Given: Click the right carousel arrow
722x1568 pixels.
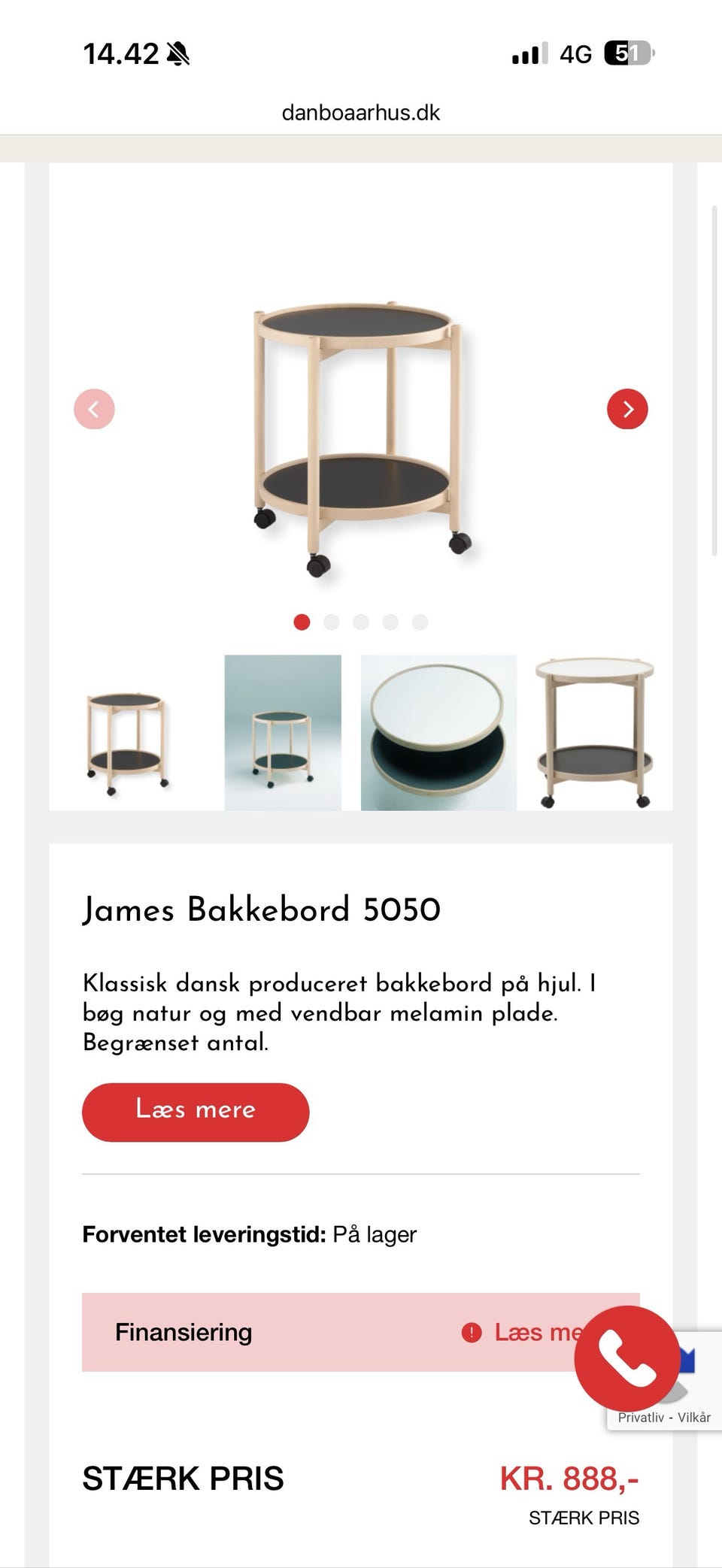Looking at the screenshot, I should (x=627, y=408).
